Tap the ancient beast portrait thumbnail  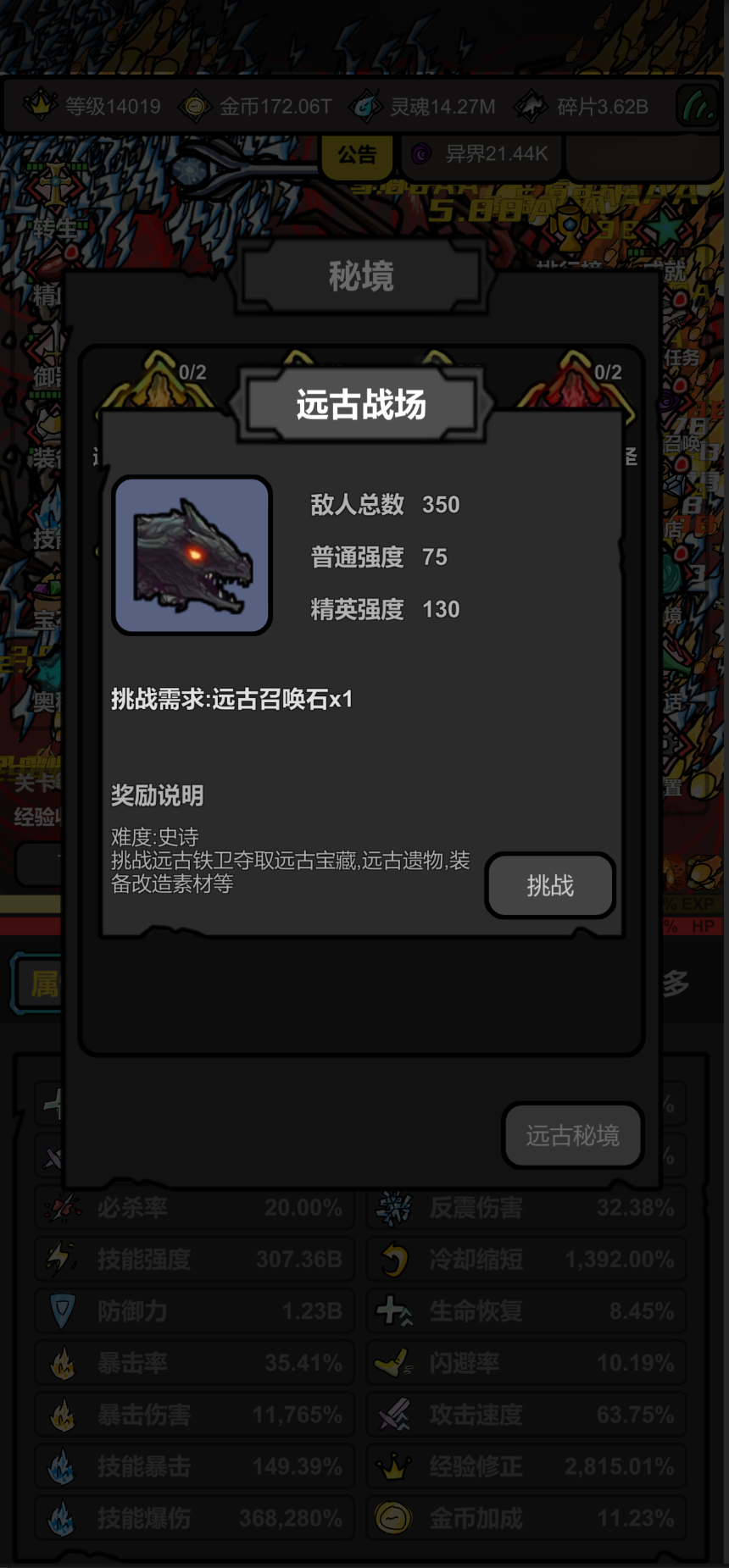[192, 555]
